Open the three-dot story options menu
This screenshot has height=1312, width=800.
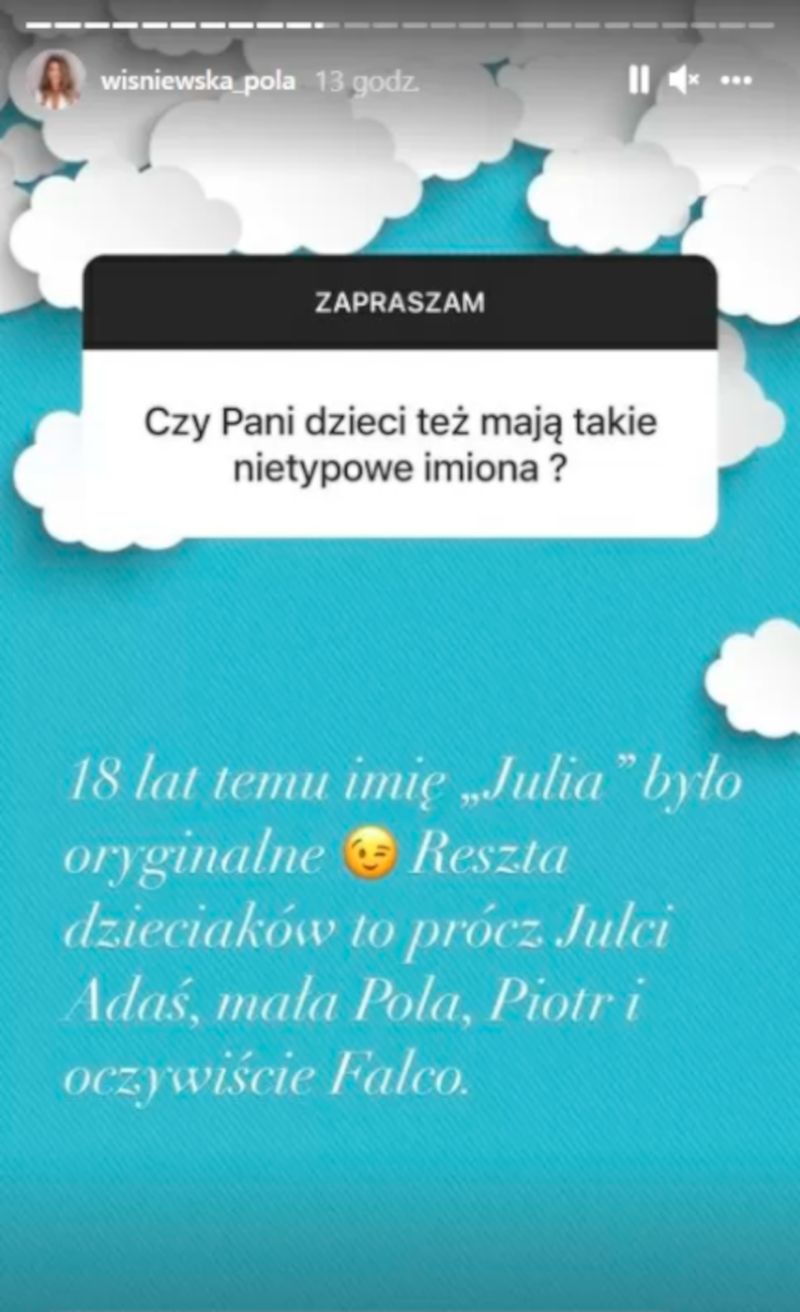pyautogui.click(x=736, y=80)
